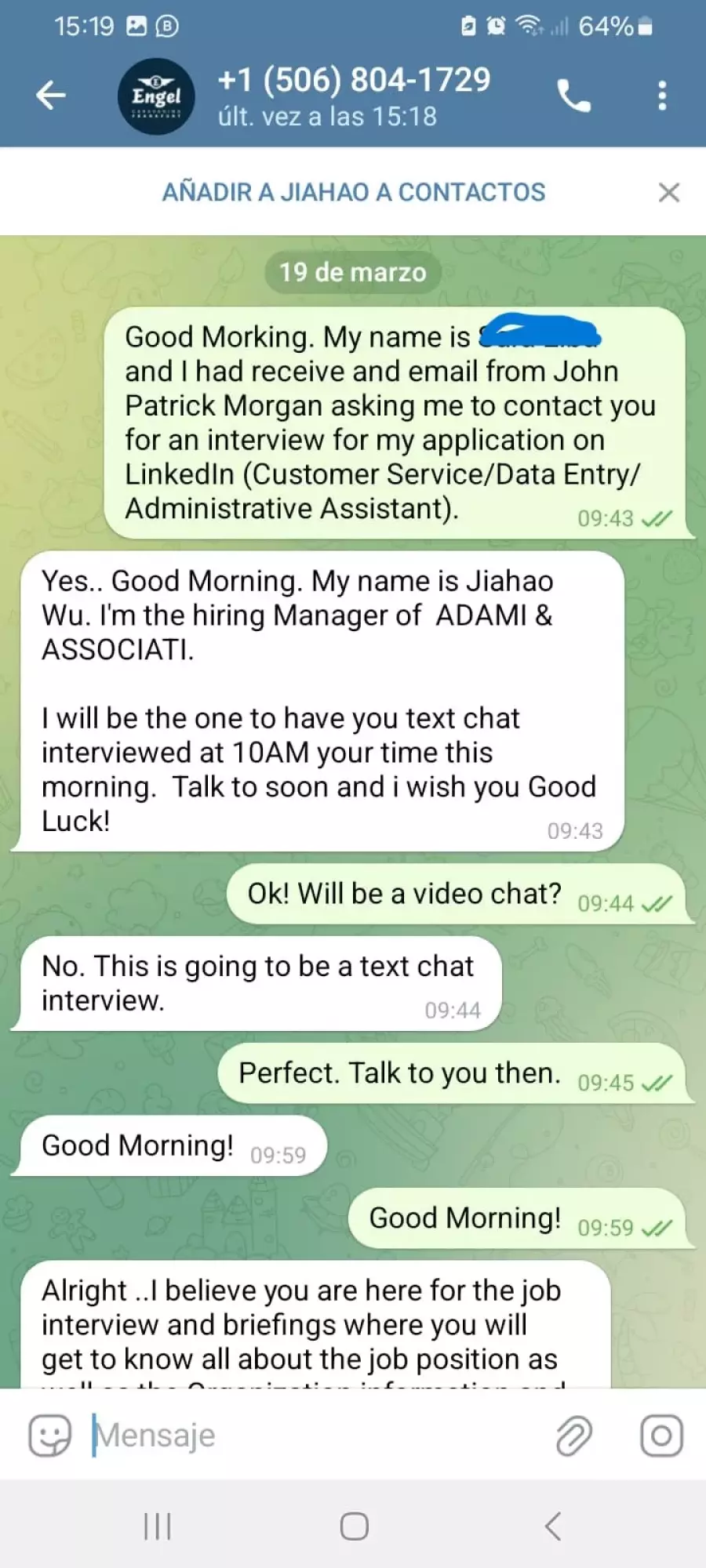Open the emoji sticker panel
706x1568 pixels.
49,1436
